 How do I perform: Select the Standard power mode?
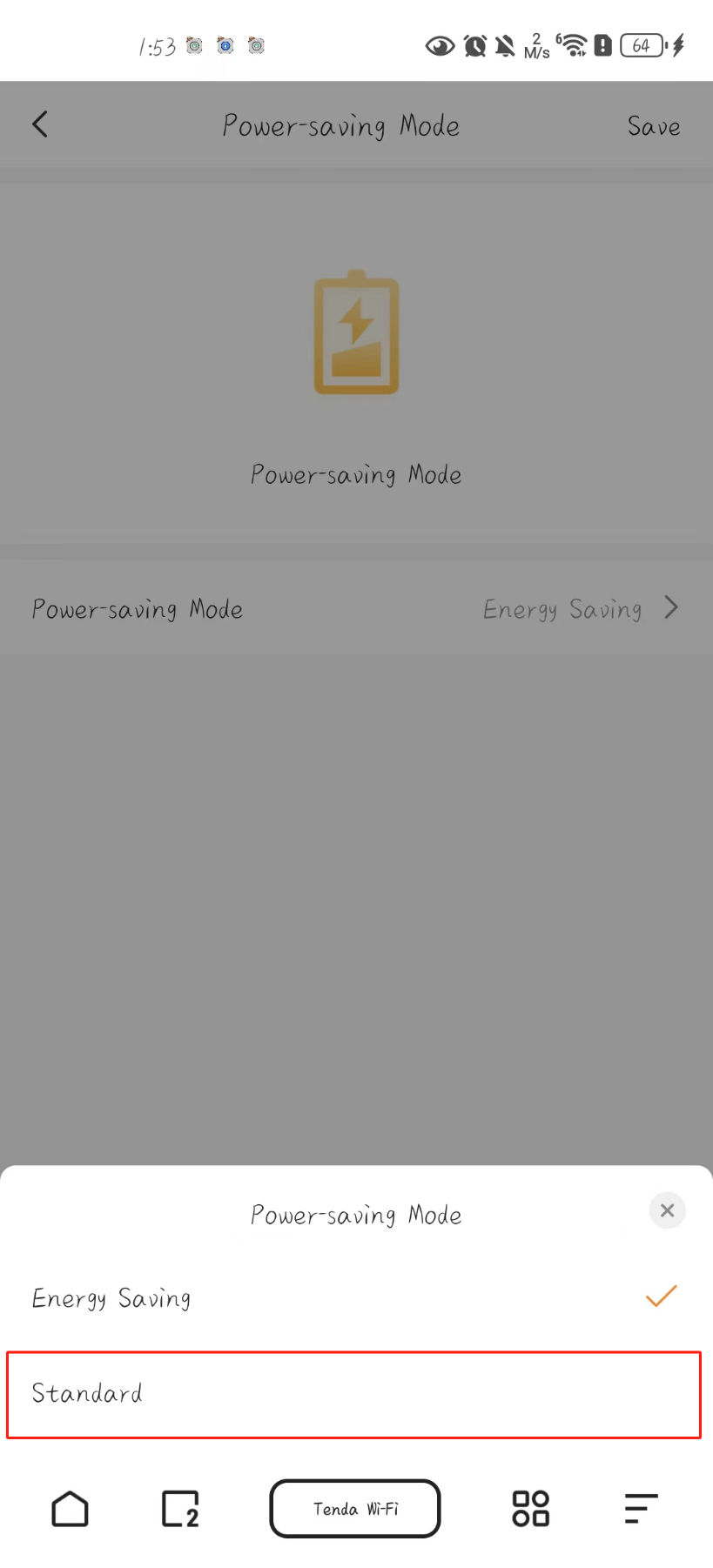point(353,1394)
